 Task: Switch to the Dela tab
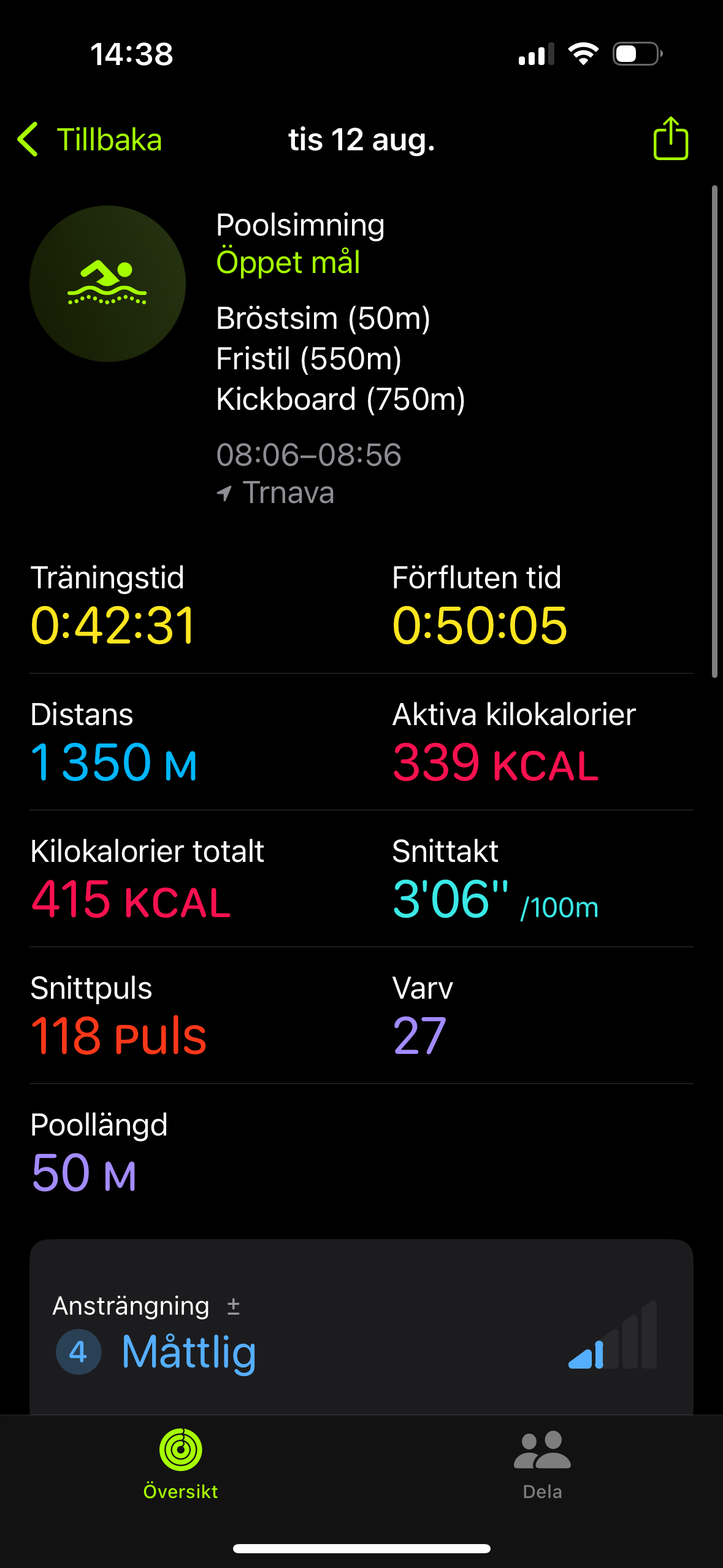[542, 1464]
